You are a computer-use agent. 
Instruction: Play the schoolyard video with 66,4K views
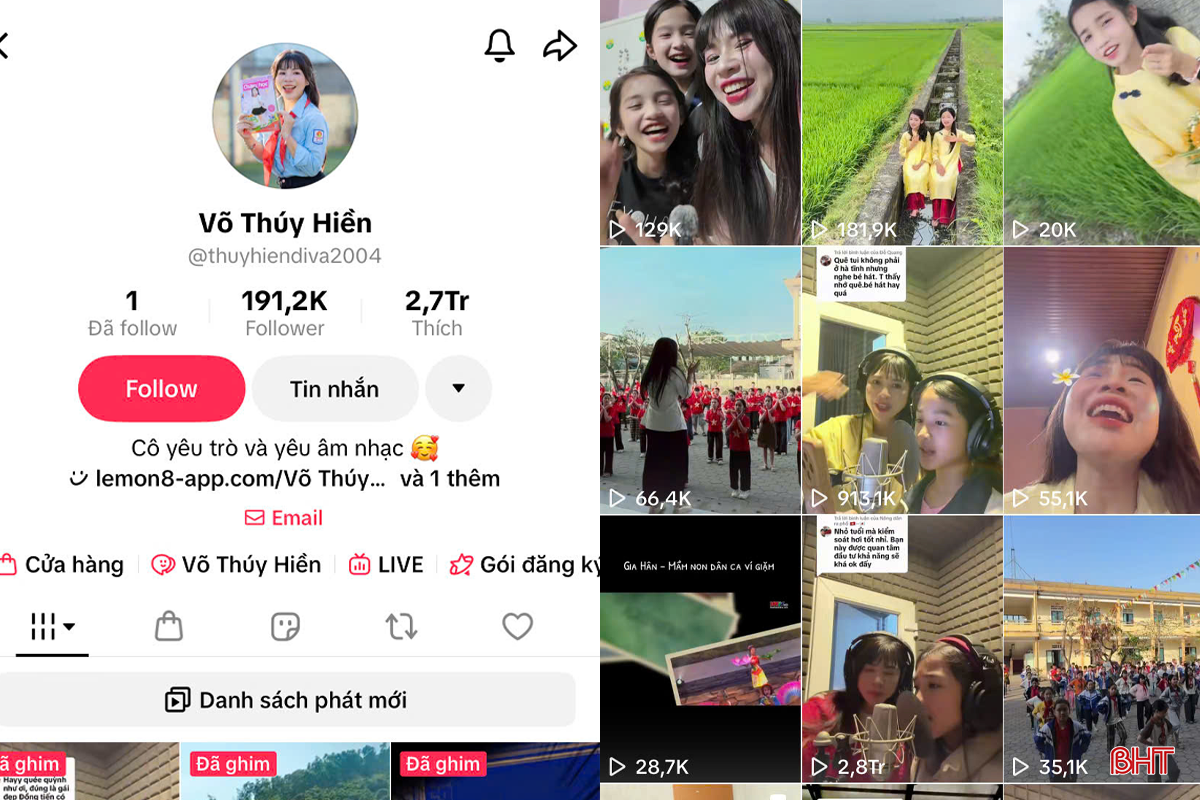coord(700,380)
